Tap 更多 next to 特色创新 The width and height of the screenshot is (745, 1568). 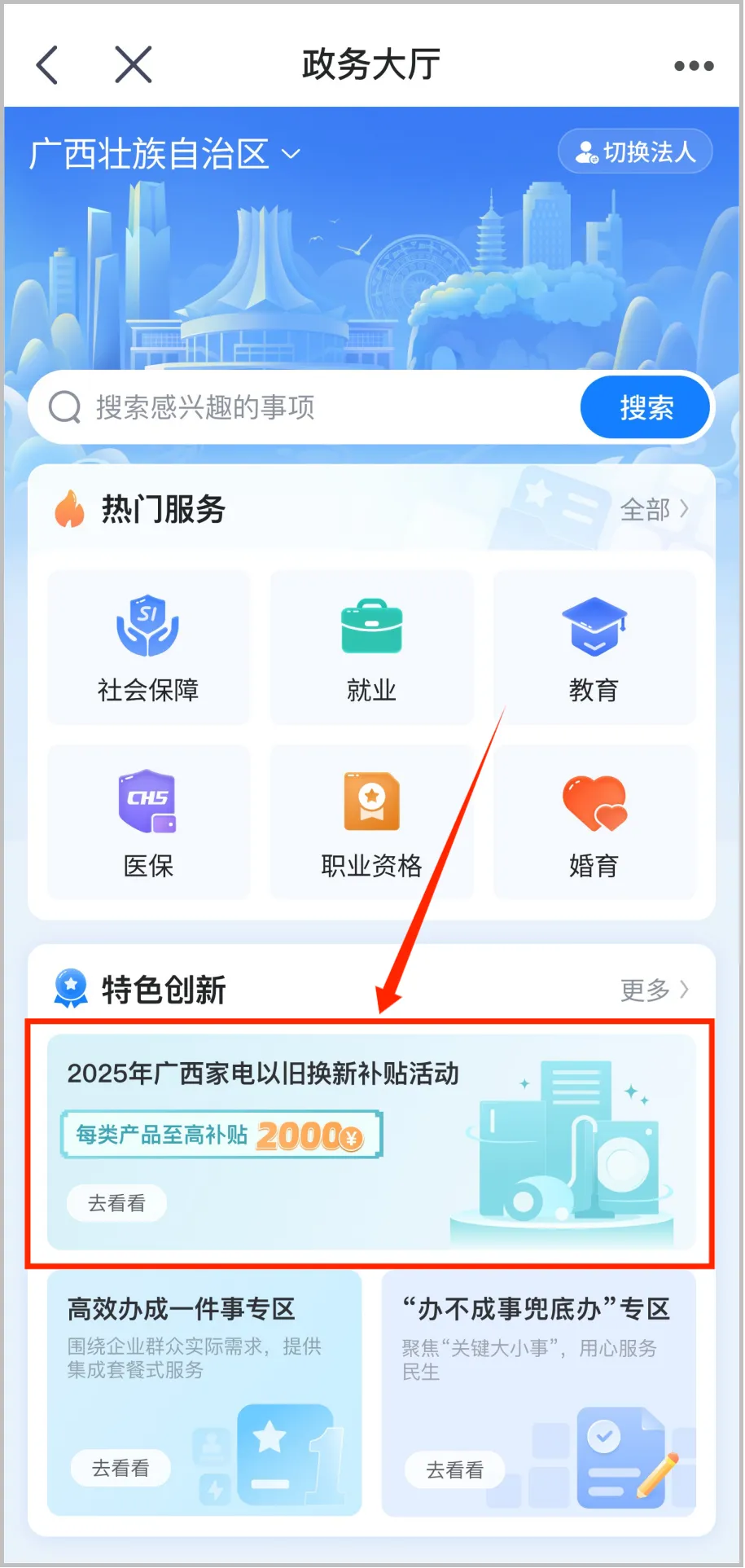tap(654, 990)
